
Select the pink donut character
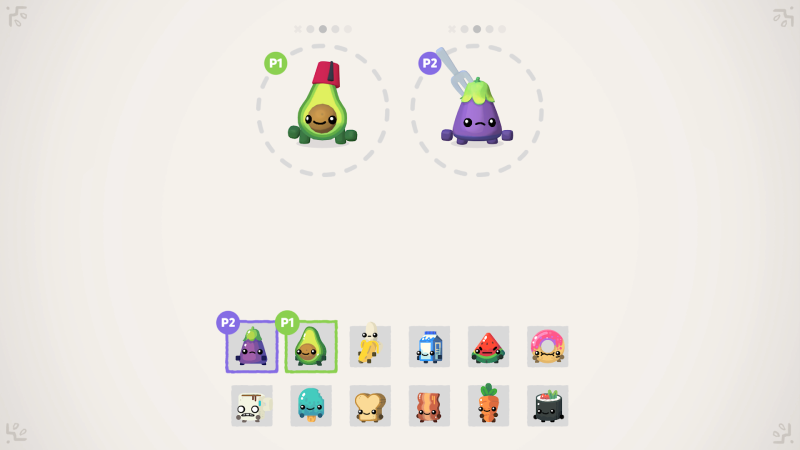pos(547,346)
